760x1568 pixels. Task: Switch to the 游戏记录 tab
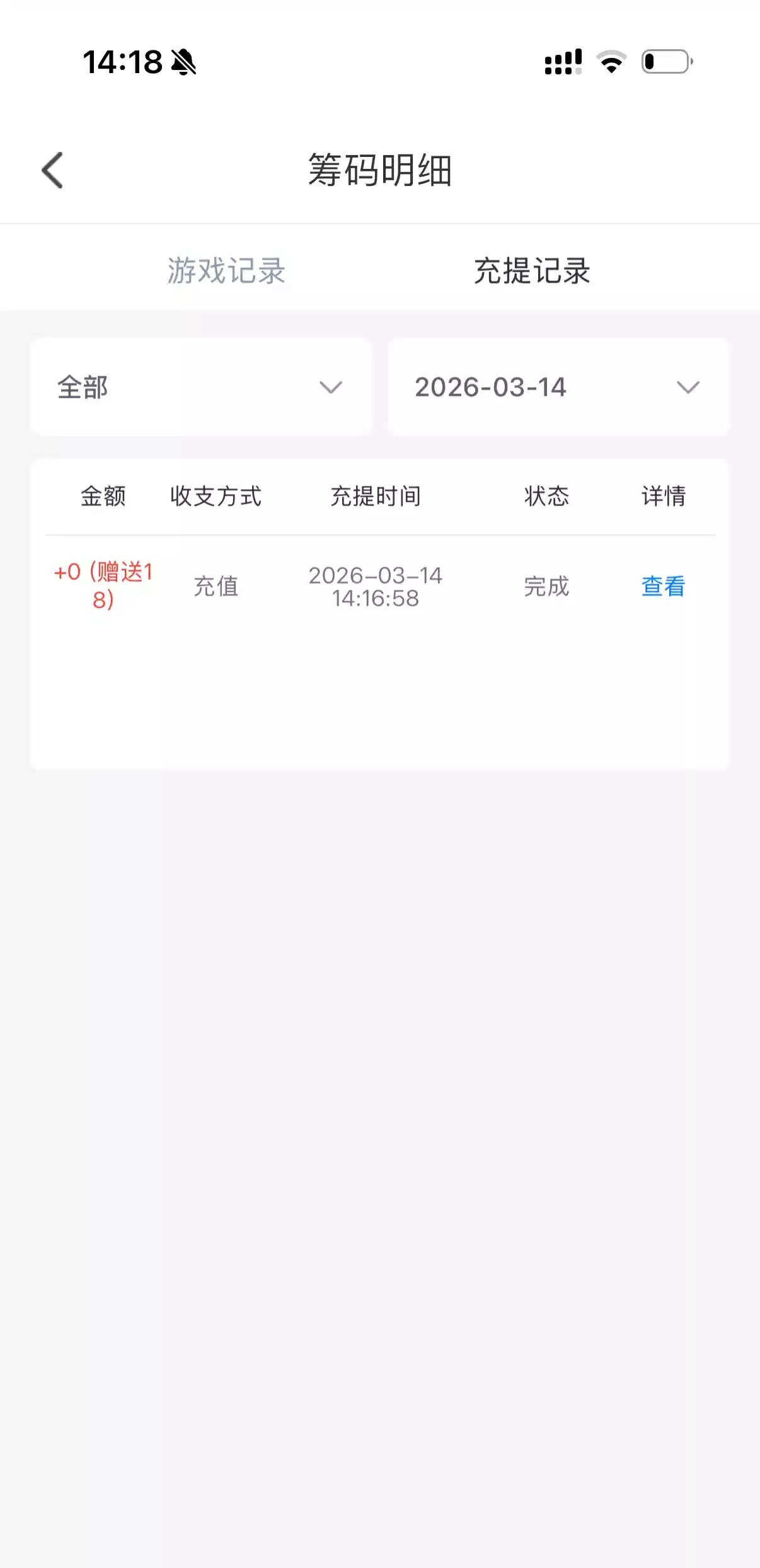[x=226, y=271]
